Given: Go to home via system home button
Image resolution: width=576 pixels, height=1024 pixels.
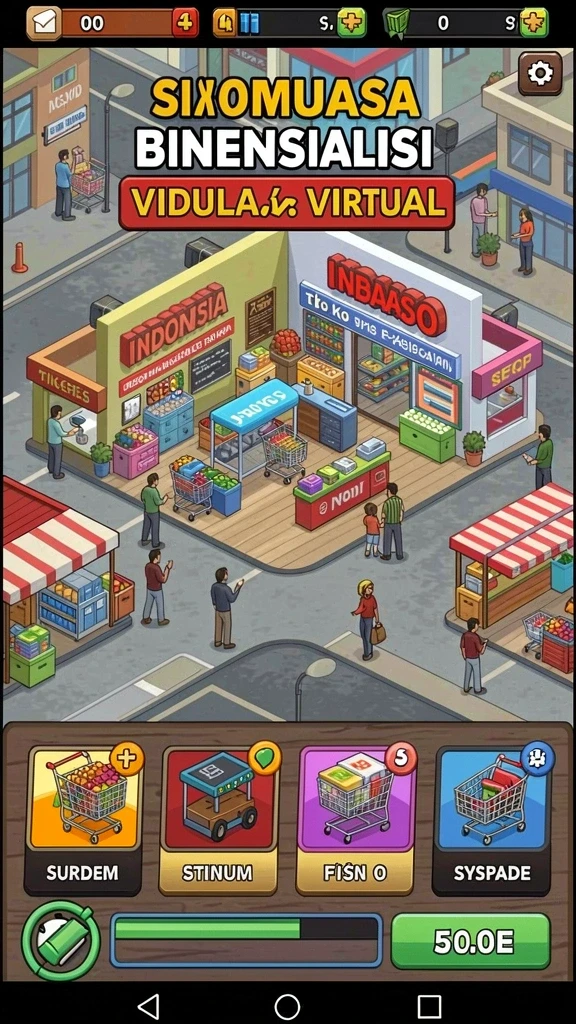Looking at the screenshot, I should tap(287, 1006).
